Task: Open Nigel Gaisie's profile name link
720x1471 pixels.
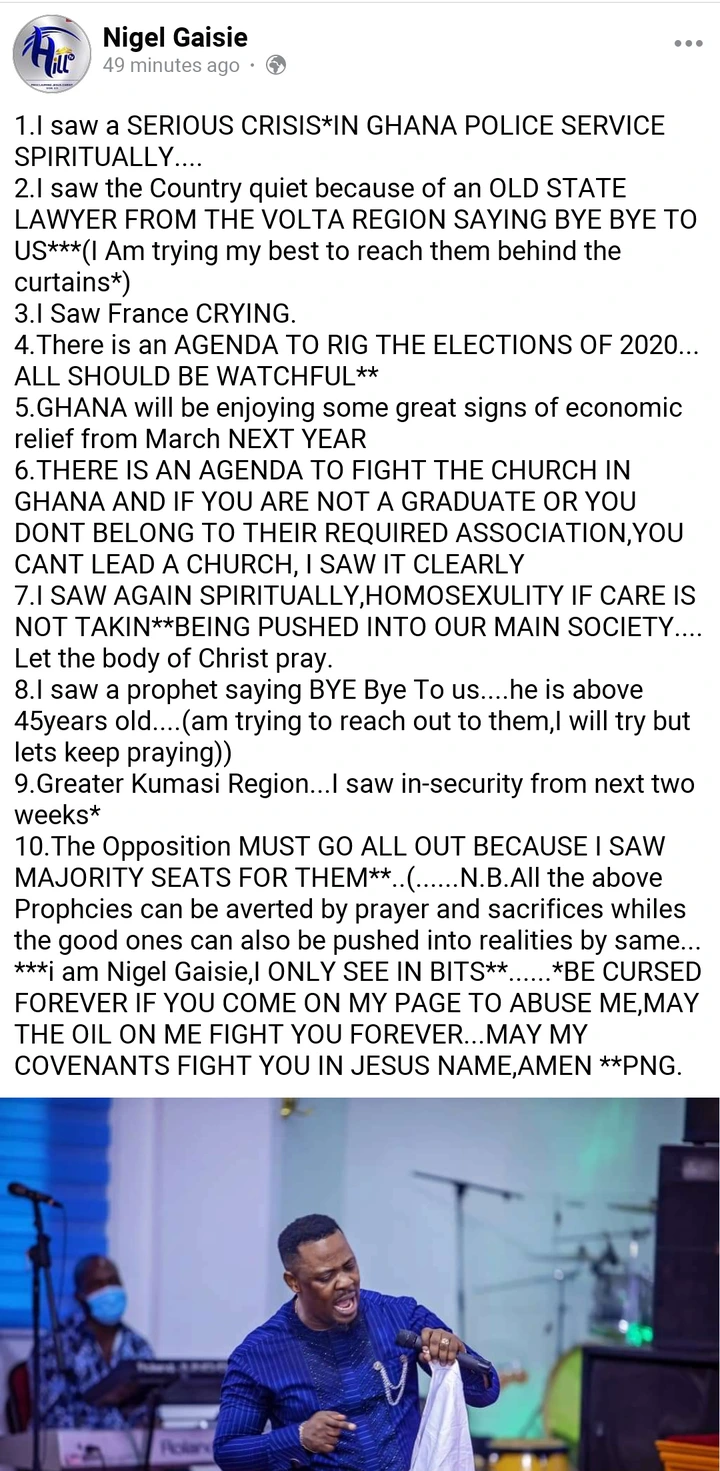Action: (x=175, y=37)
